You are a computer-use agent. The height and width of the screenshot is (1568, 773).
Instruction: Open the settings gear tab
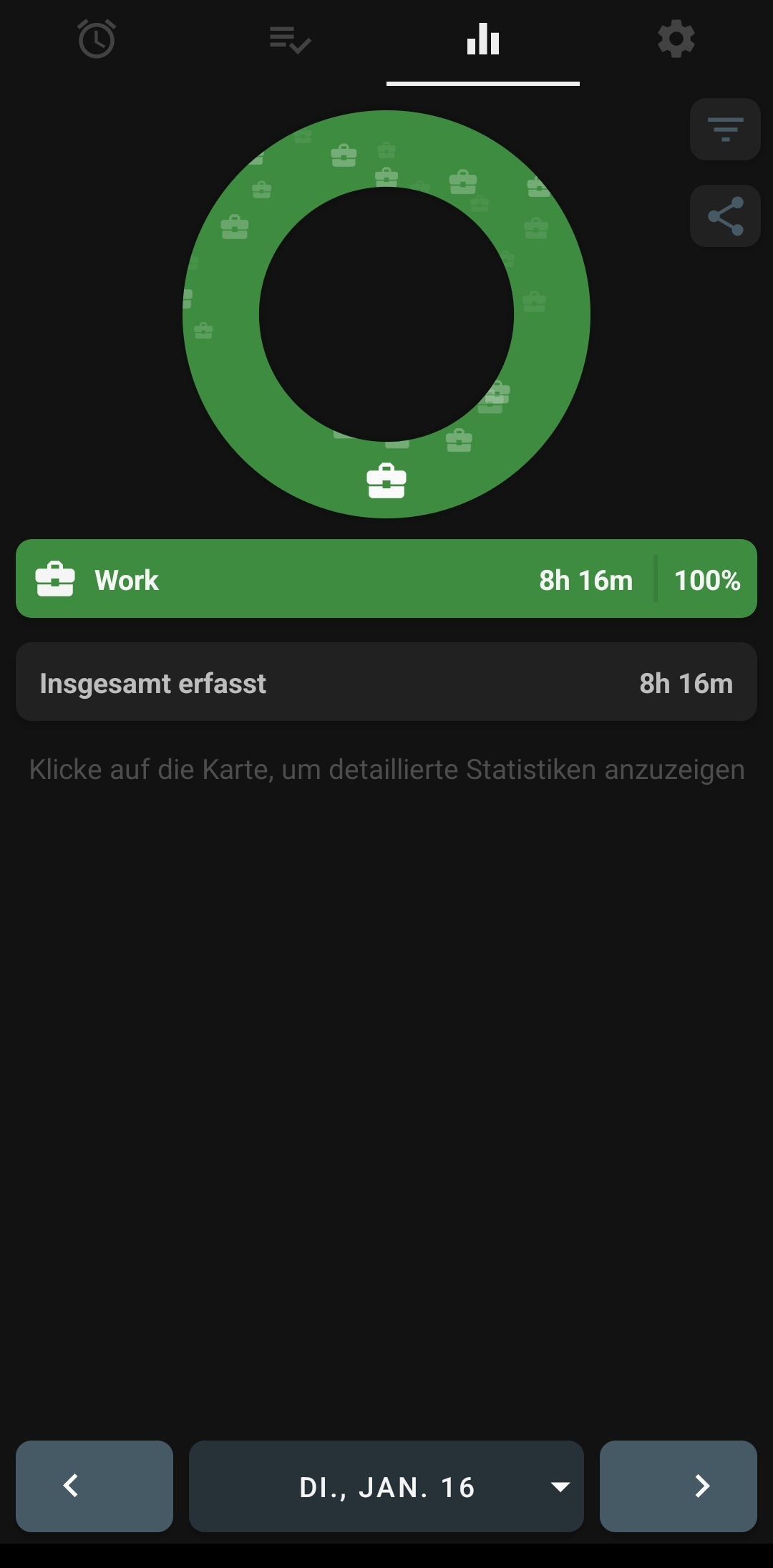click(676, 39)
